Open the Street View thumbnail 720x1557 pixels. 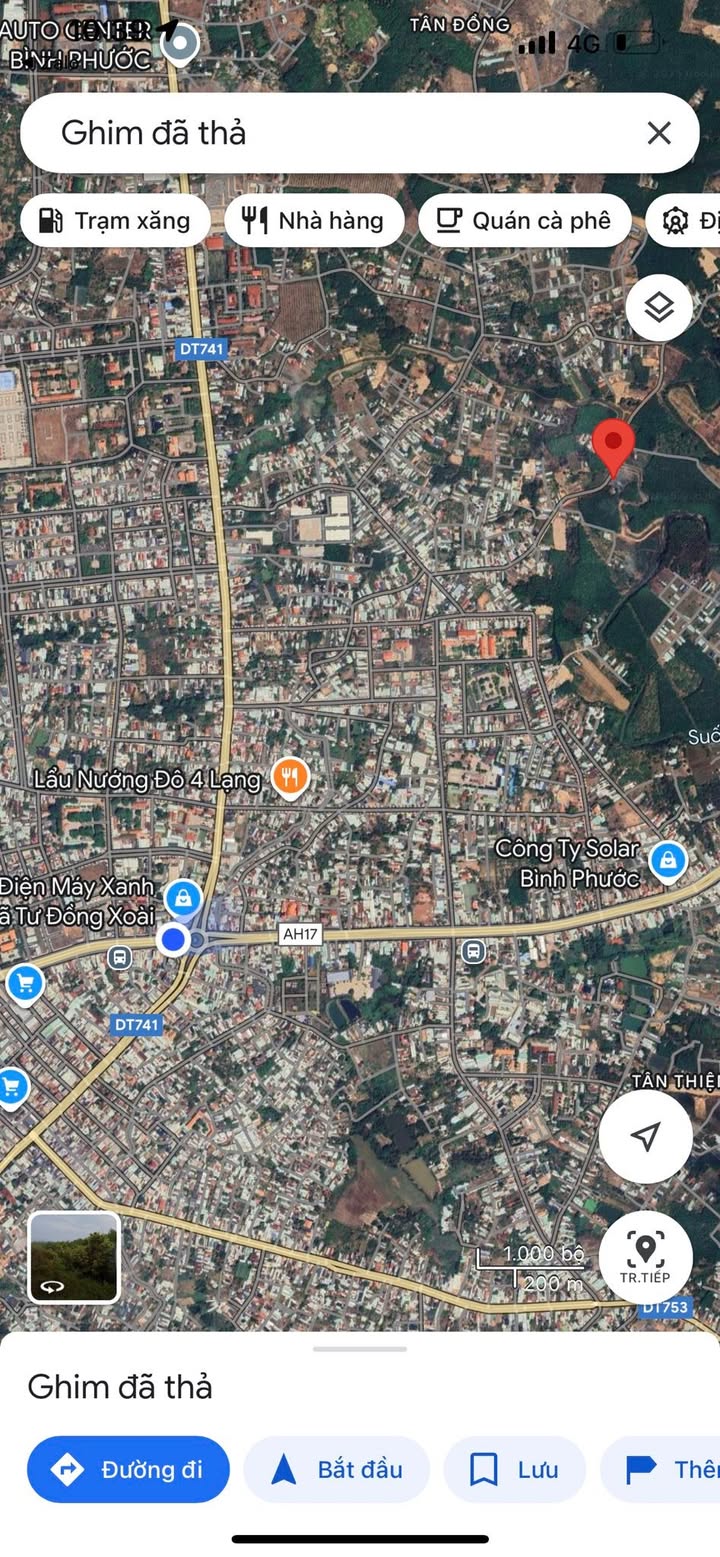[x=74, y=1257]
